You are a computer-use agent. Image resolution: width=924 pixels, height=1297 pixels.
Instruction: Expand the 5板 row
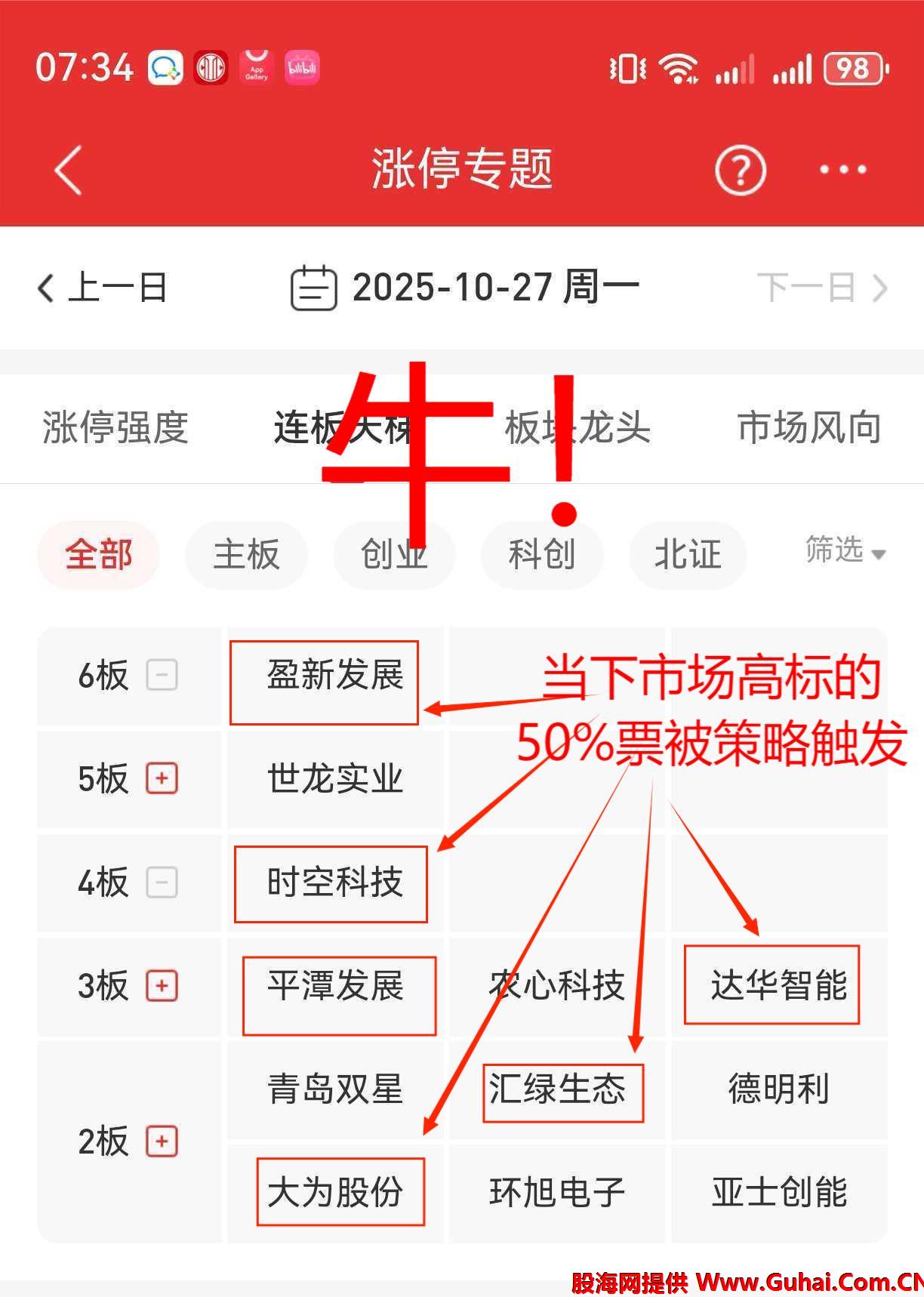(162, 778)
